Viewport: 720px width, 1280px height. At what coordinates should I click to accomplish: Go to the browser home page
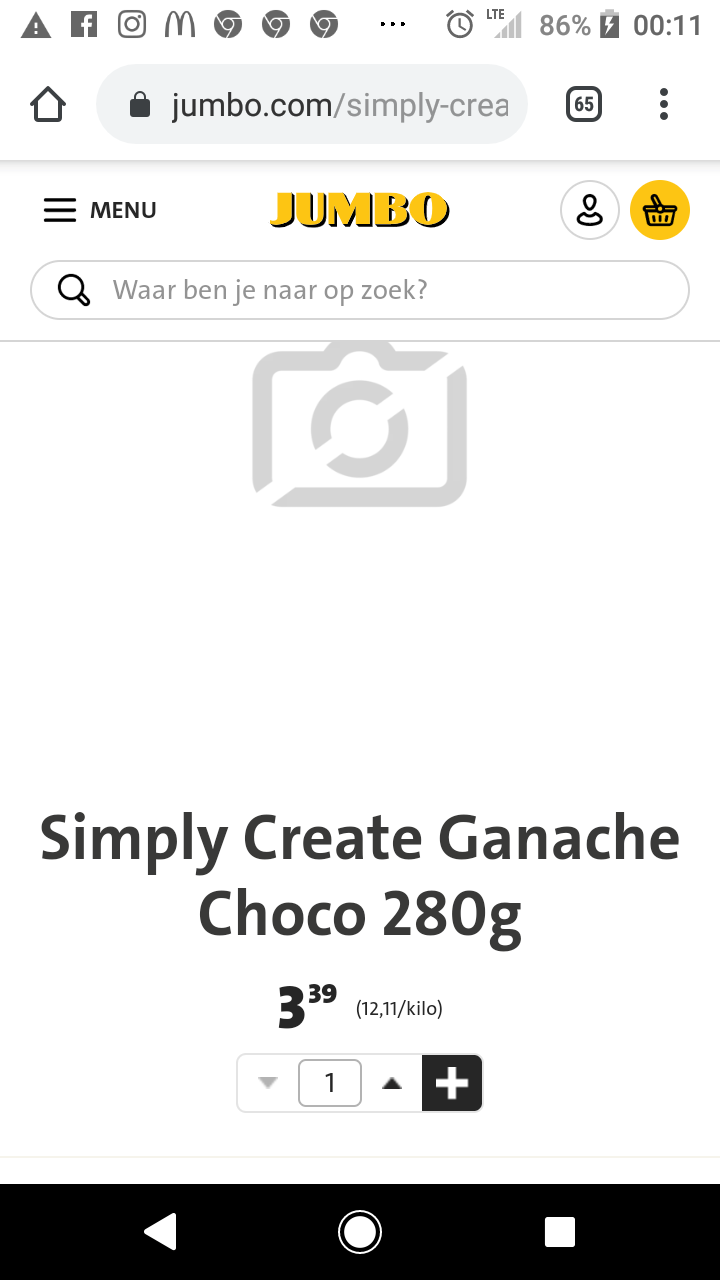click(x=48, y=104)
